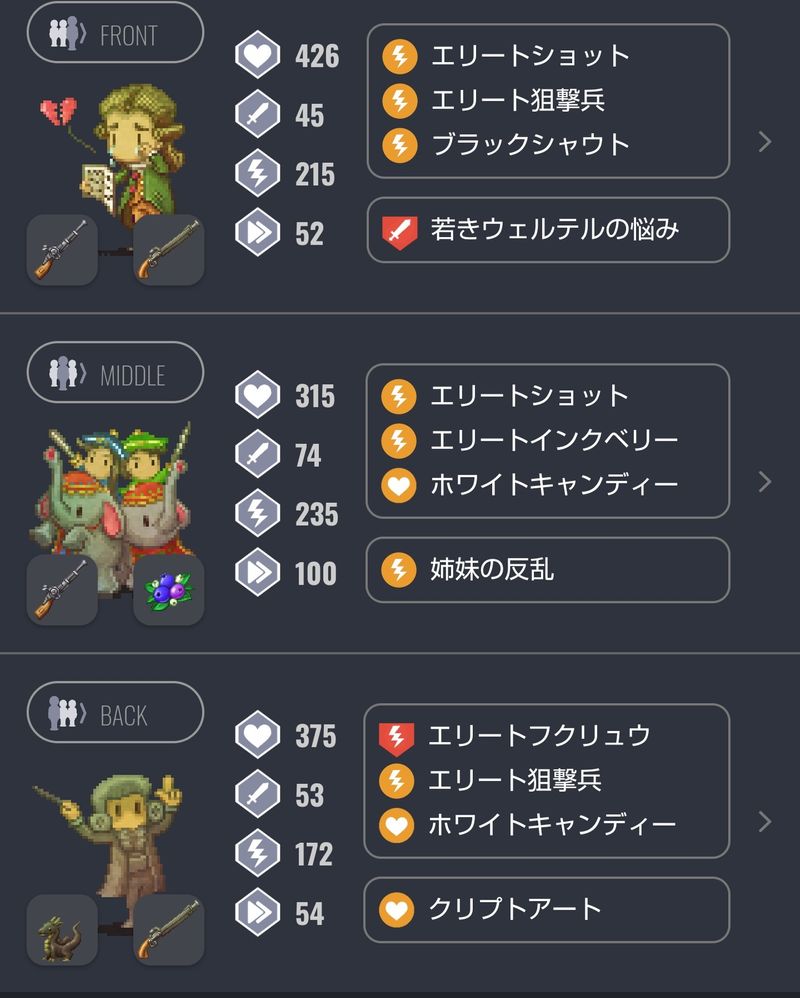This screenshot has width=800, height=998.
Task: Open the pistol slot of the FRONT character
Action: 169,250
